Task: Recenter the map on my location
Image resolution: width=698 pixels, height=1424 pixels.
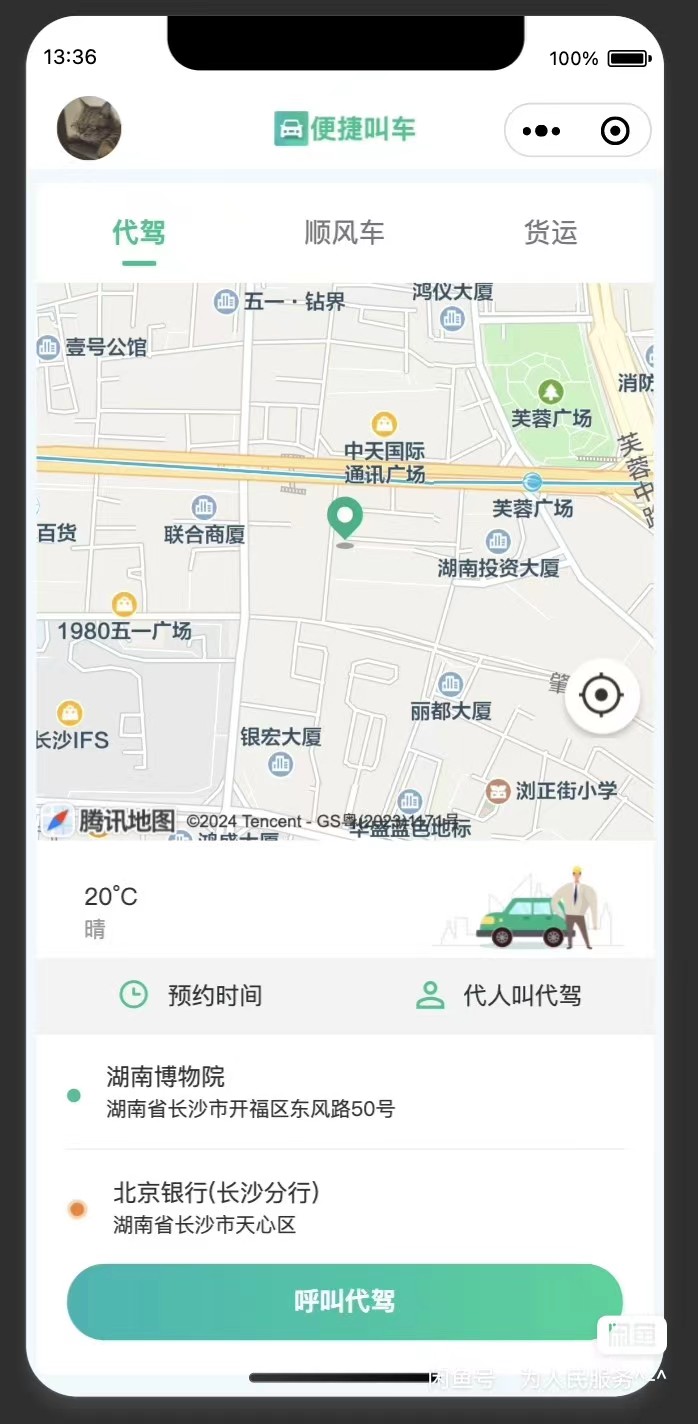Action: 601,696
